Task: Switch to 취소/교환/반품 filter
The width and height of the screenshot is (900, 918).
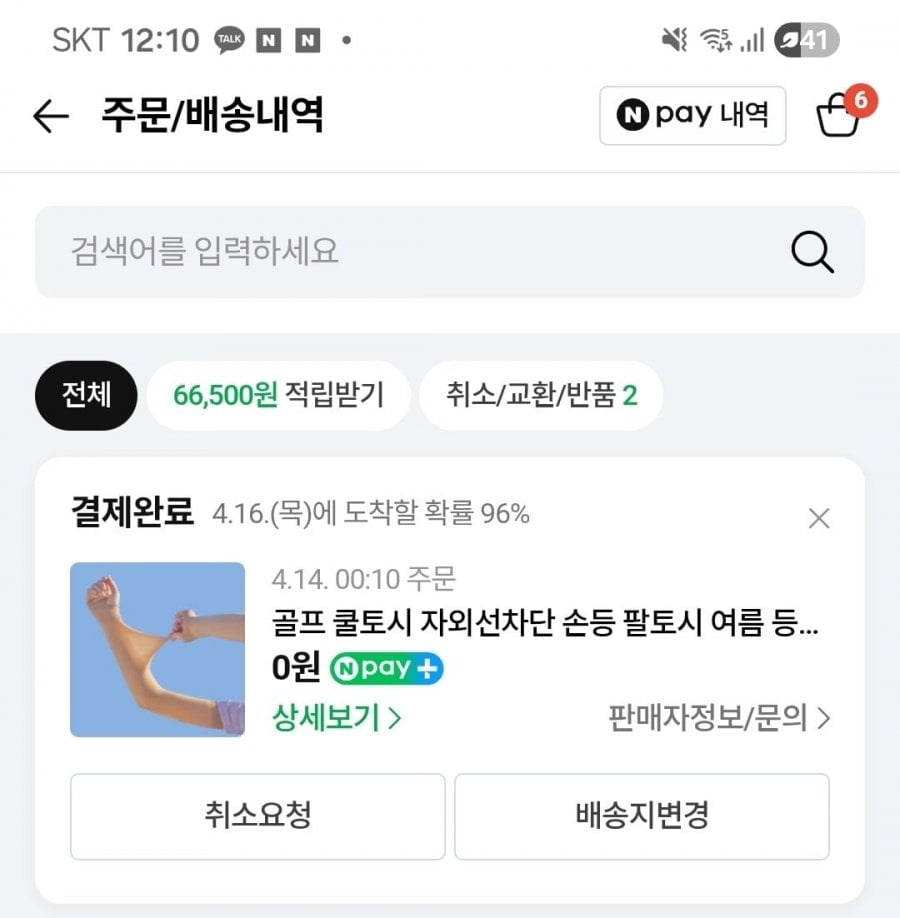Action: point(541,395)
